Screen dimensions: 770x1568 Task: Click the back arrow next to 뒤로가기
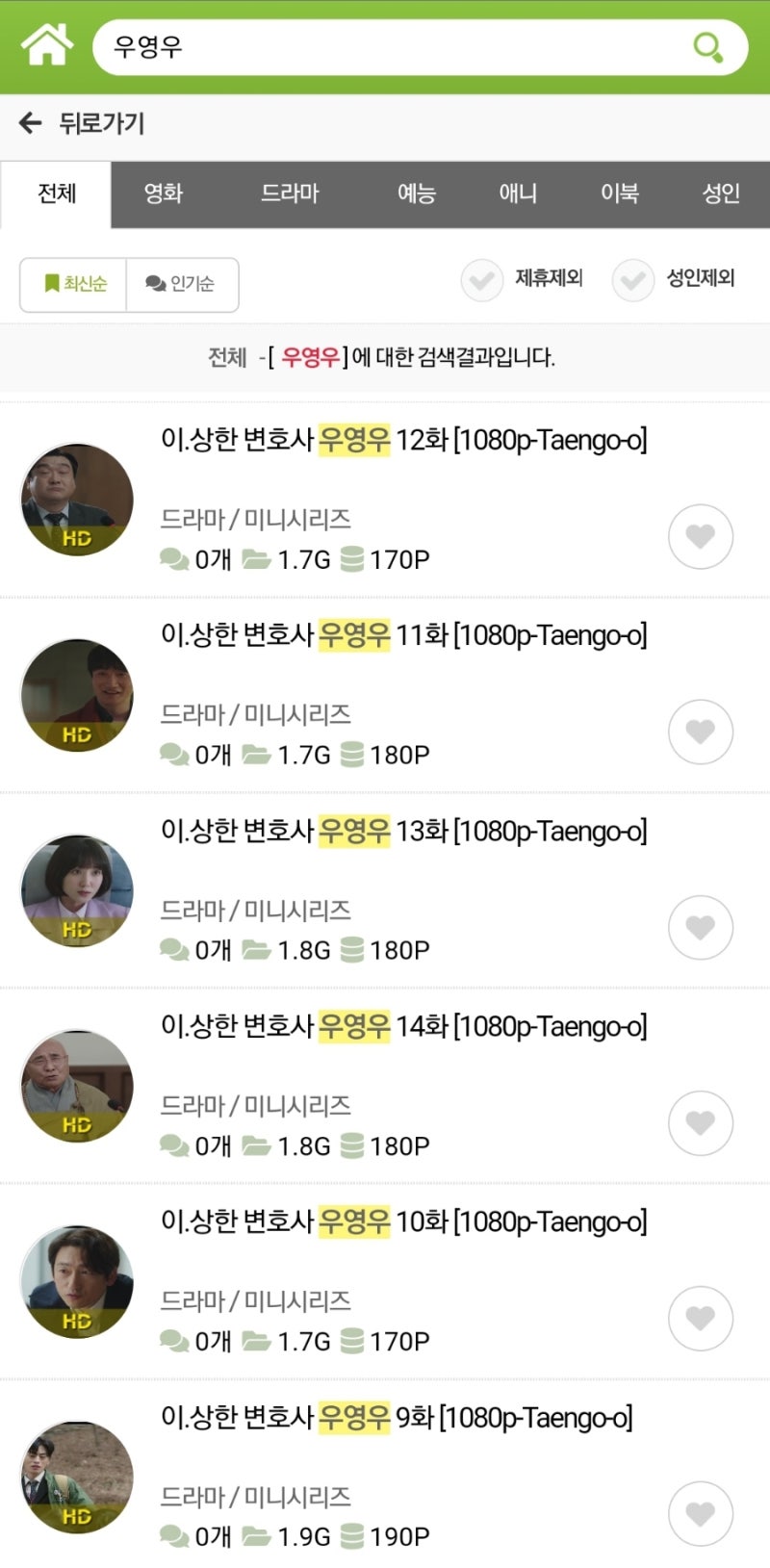[x=29, y=123]
